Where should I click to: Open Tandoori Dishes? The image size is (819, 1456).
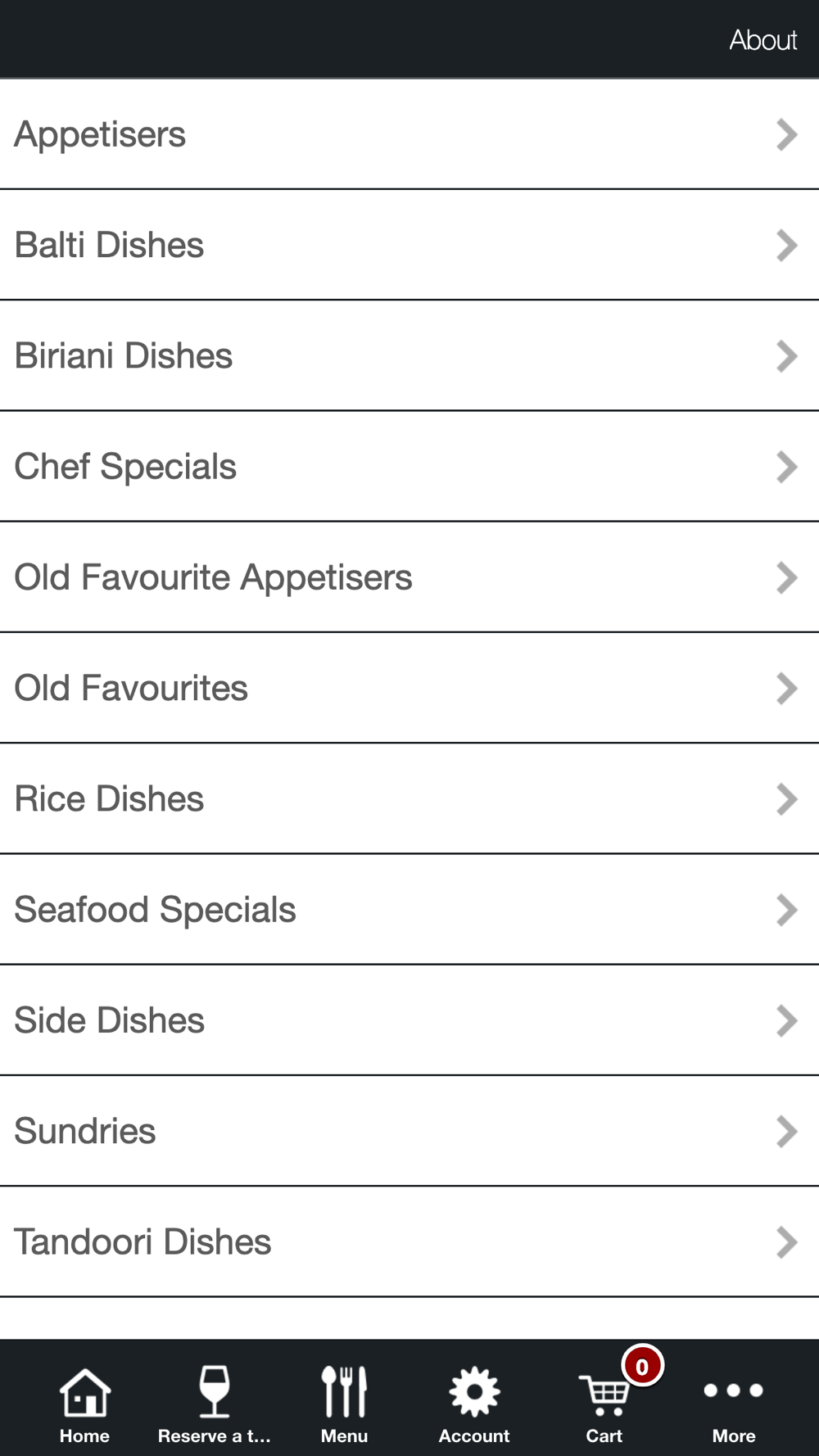(409, 1241)
